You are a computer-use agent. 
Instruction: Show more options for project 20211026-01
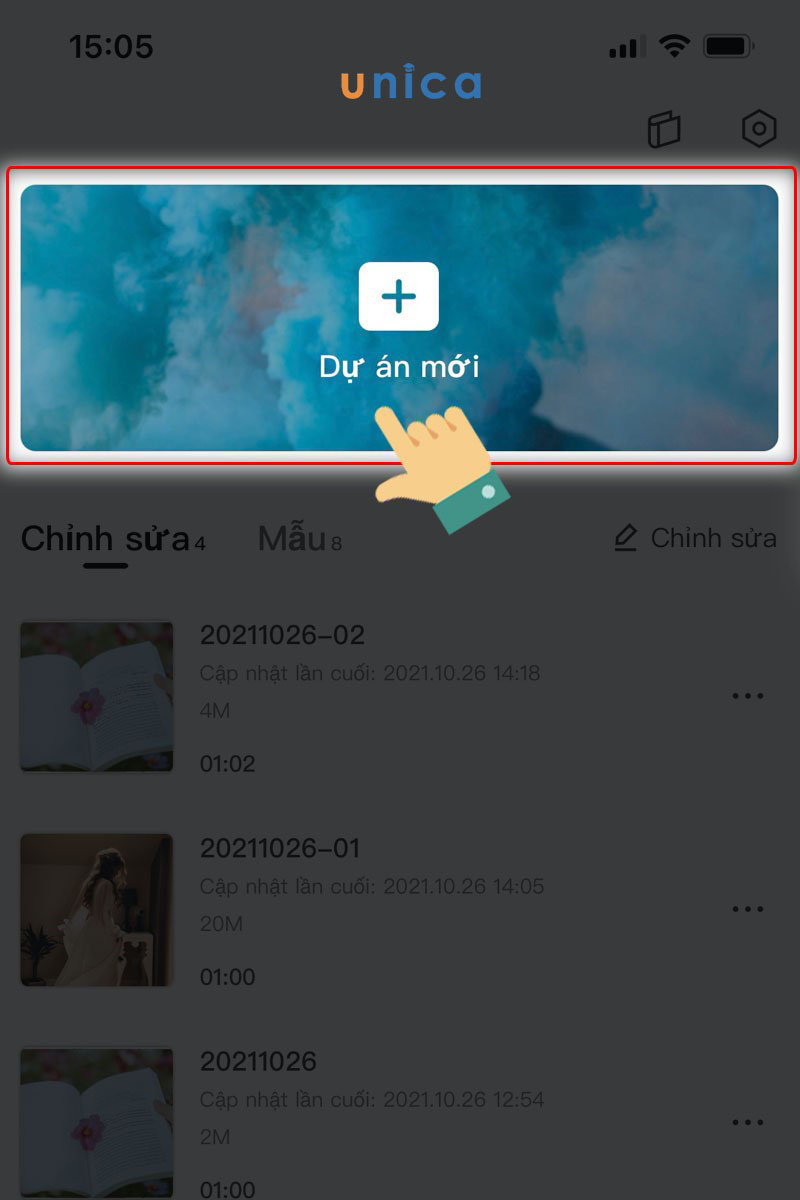click(x=747, y=909)
